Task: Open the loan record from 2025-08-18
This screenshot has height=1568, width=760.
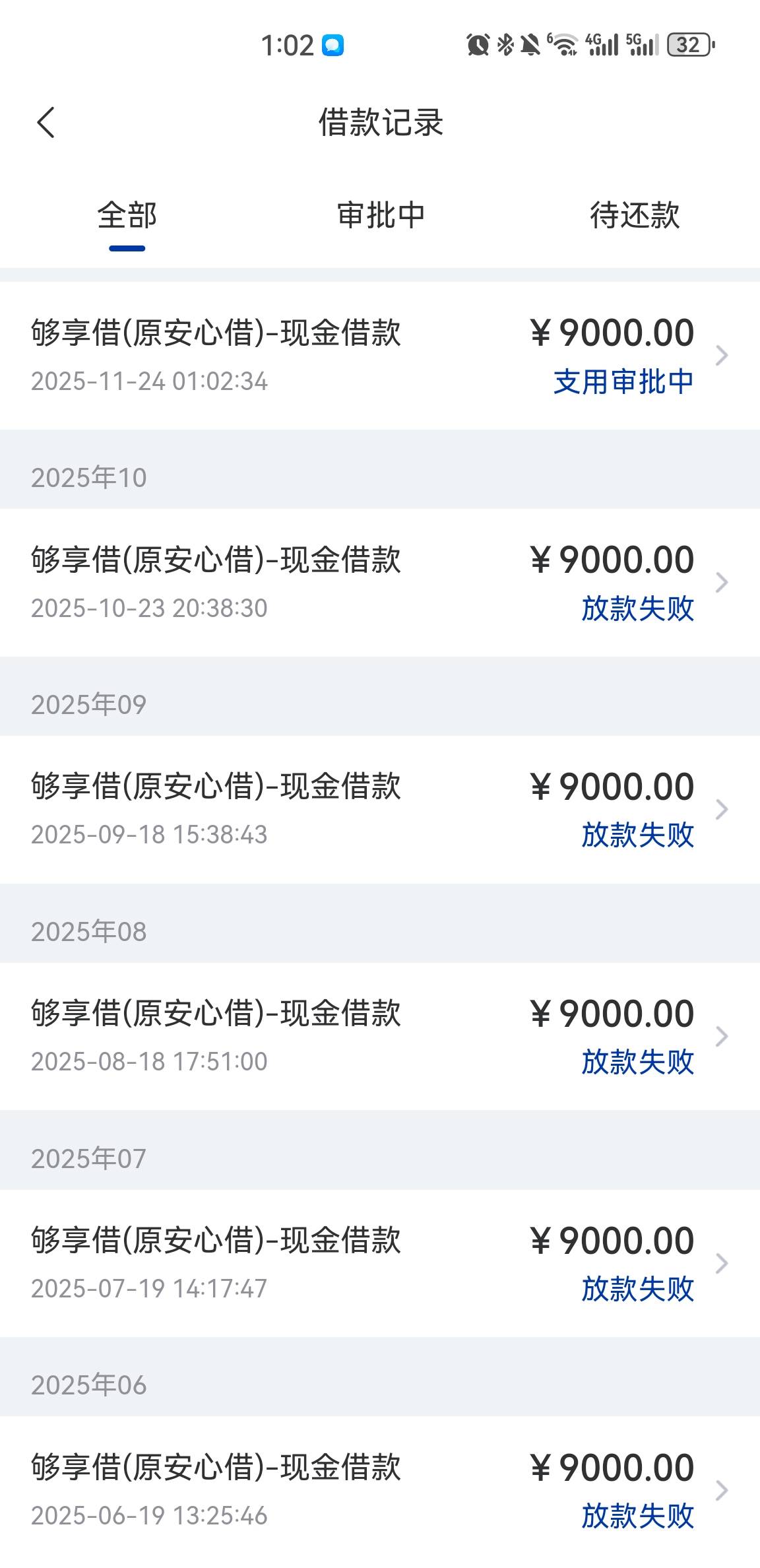Action: [380, 1036]
